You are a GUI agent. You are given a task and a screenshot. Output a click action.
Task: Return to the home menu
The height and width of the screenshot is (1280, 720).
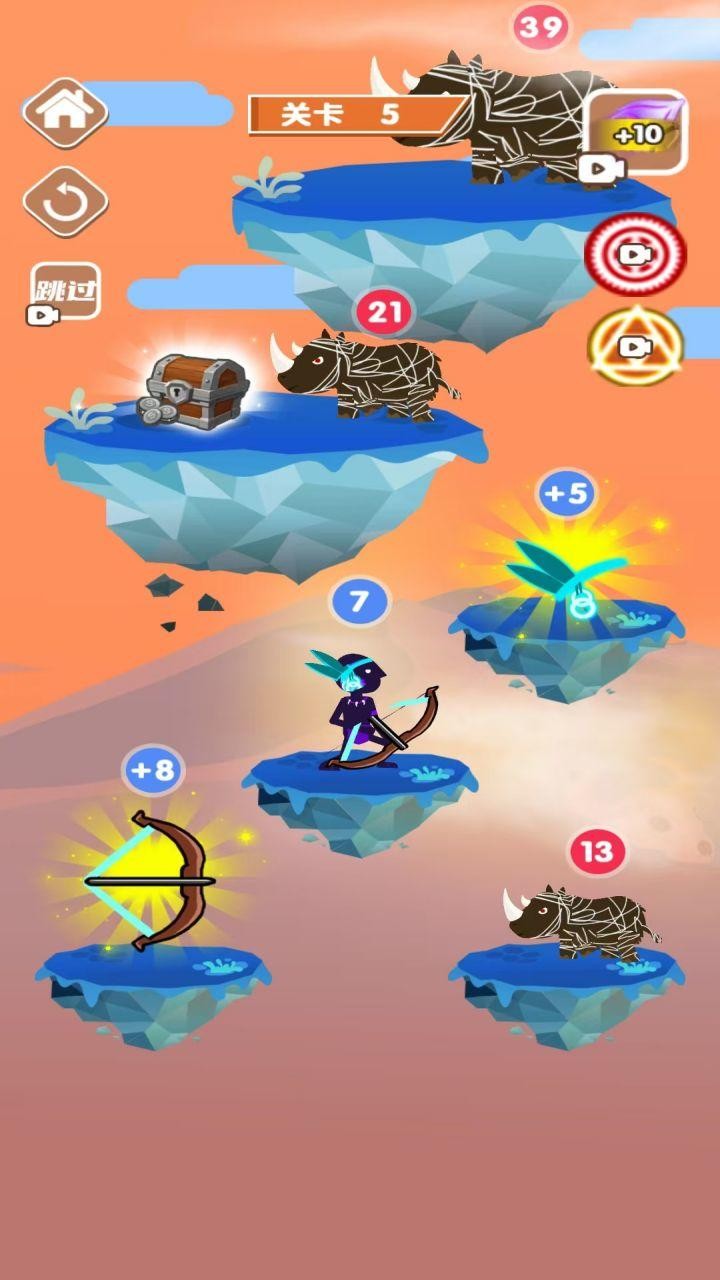click(65, 112)
